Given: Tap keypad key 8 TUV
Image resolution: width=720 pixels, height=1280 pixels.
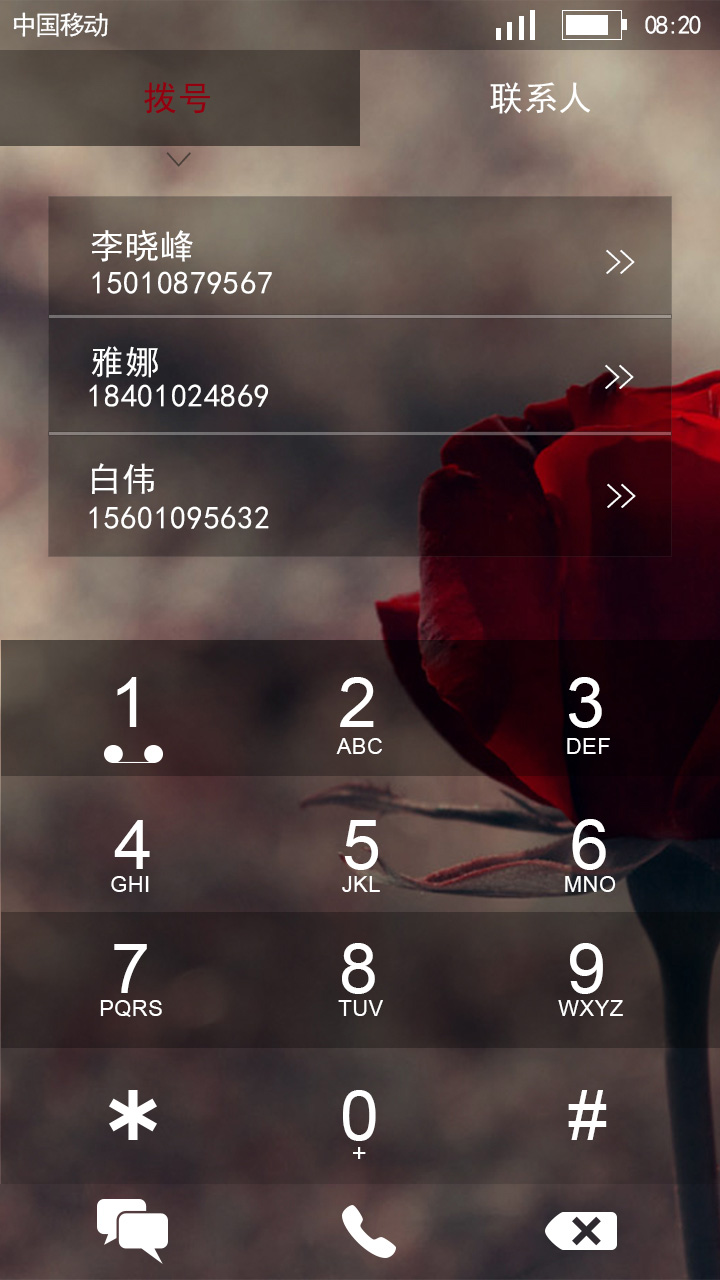Looking at the screenshot, I should click(360, 980).
